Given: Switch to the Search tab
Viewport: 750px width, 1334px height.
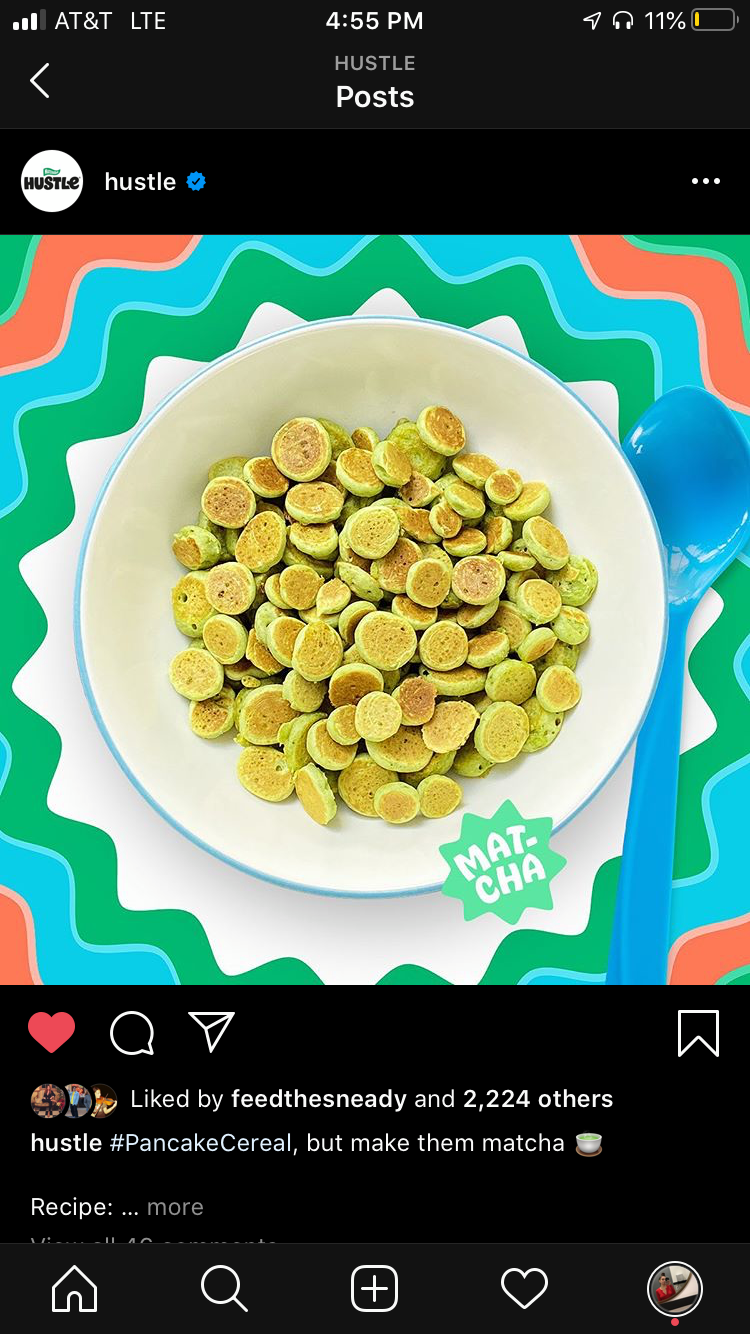Looking at the screenshot, I should [x=224, y=1288].
